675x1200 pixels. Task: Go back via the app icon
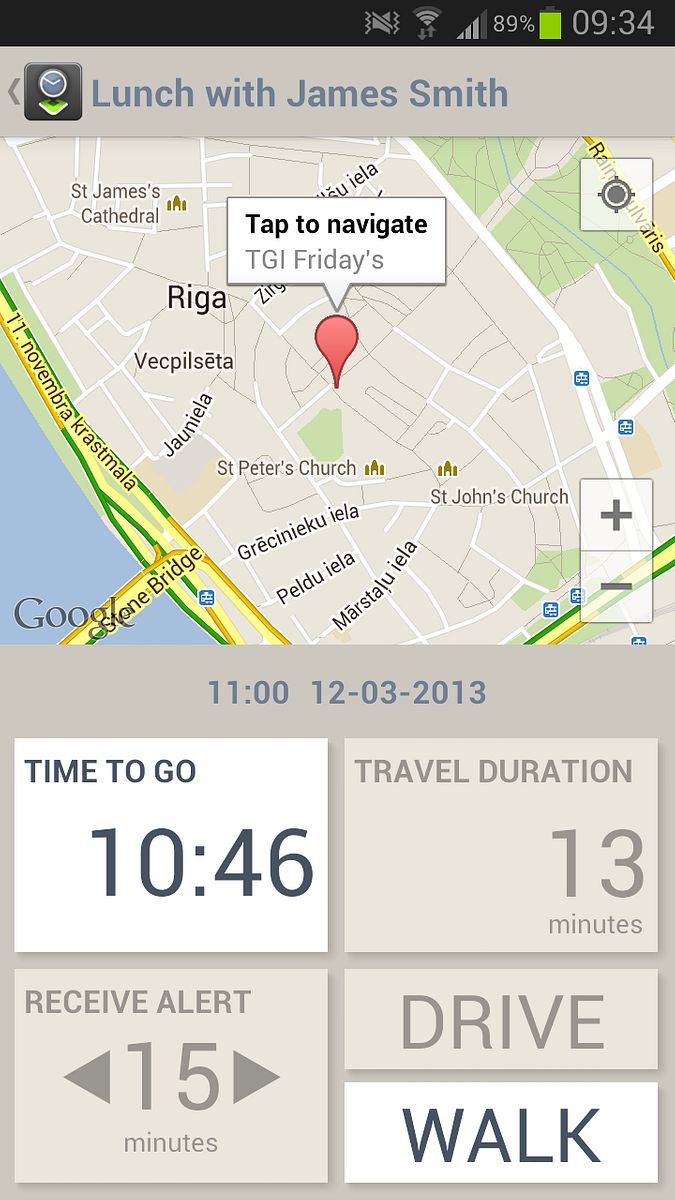46,92
